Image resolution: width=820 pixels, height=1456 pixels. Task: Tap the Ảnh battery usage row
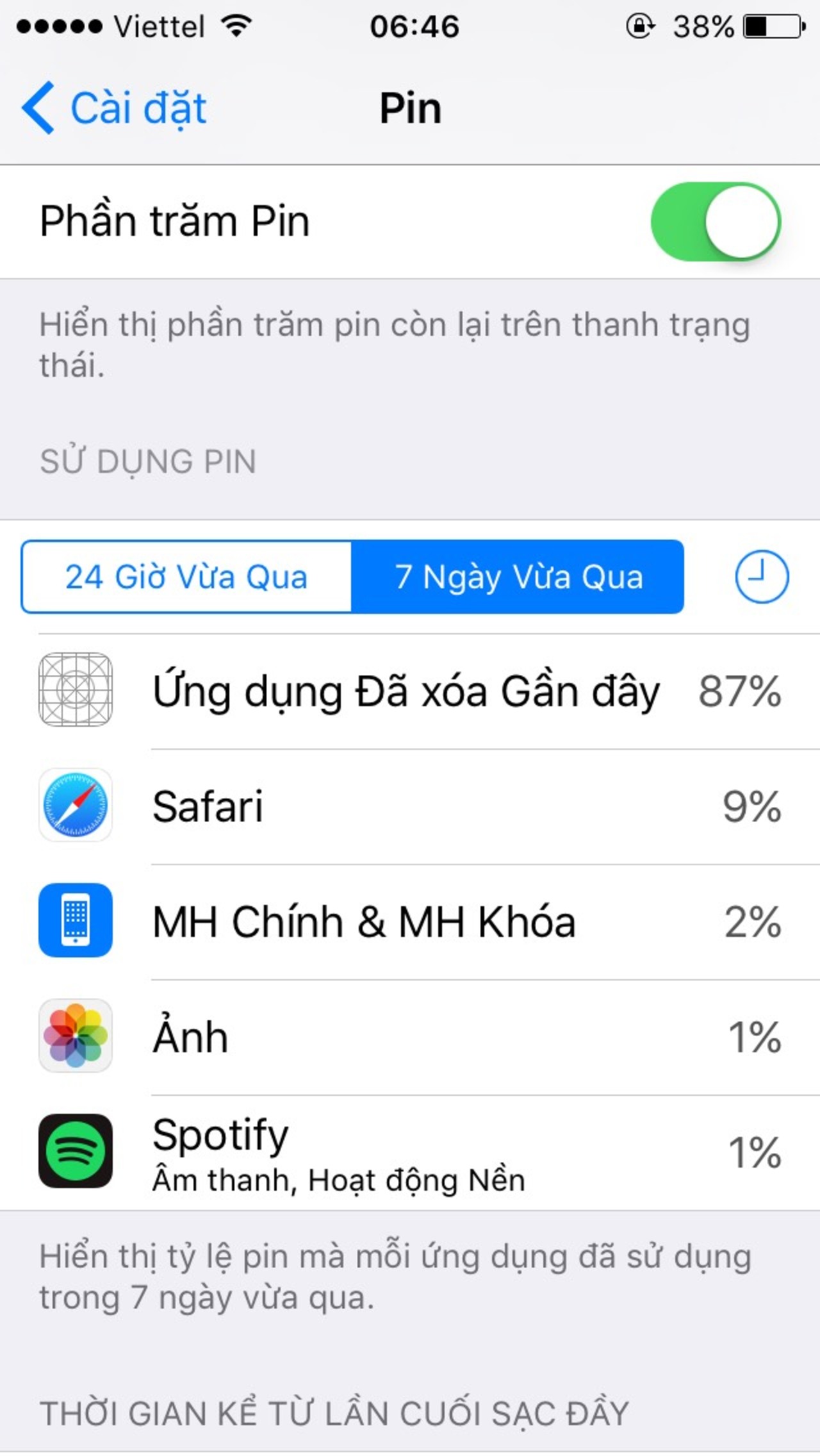coord(410,1037)
